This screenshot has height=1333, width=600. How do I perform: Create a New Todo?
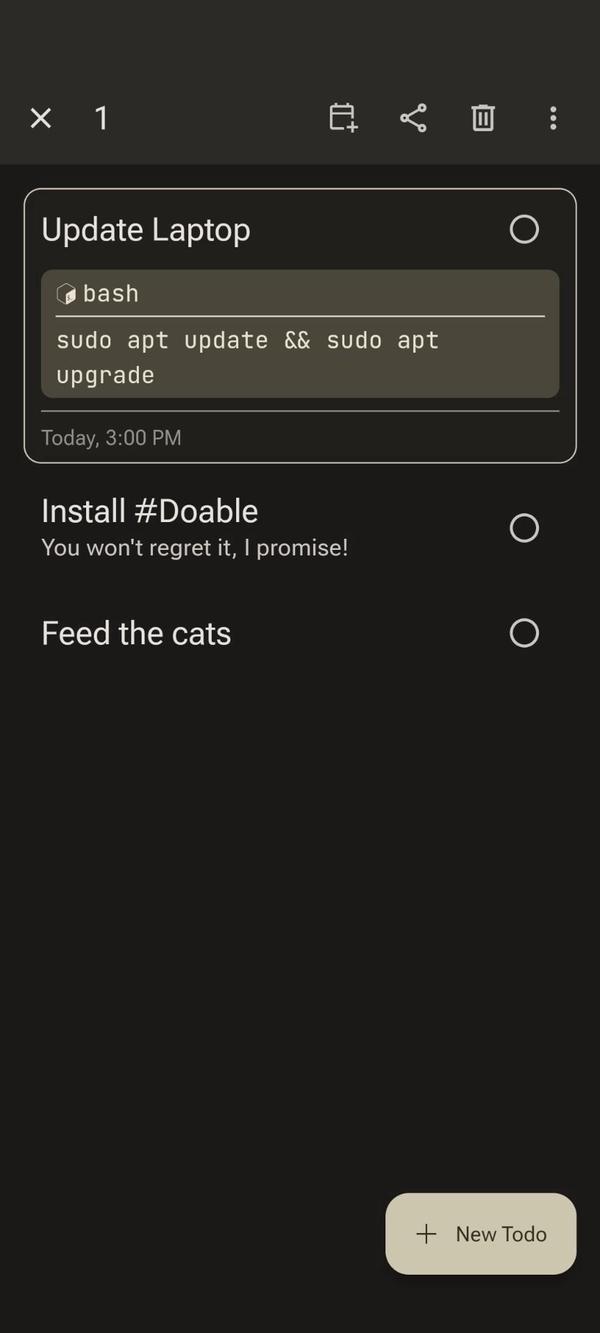pos(481,1233)
